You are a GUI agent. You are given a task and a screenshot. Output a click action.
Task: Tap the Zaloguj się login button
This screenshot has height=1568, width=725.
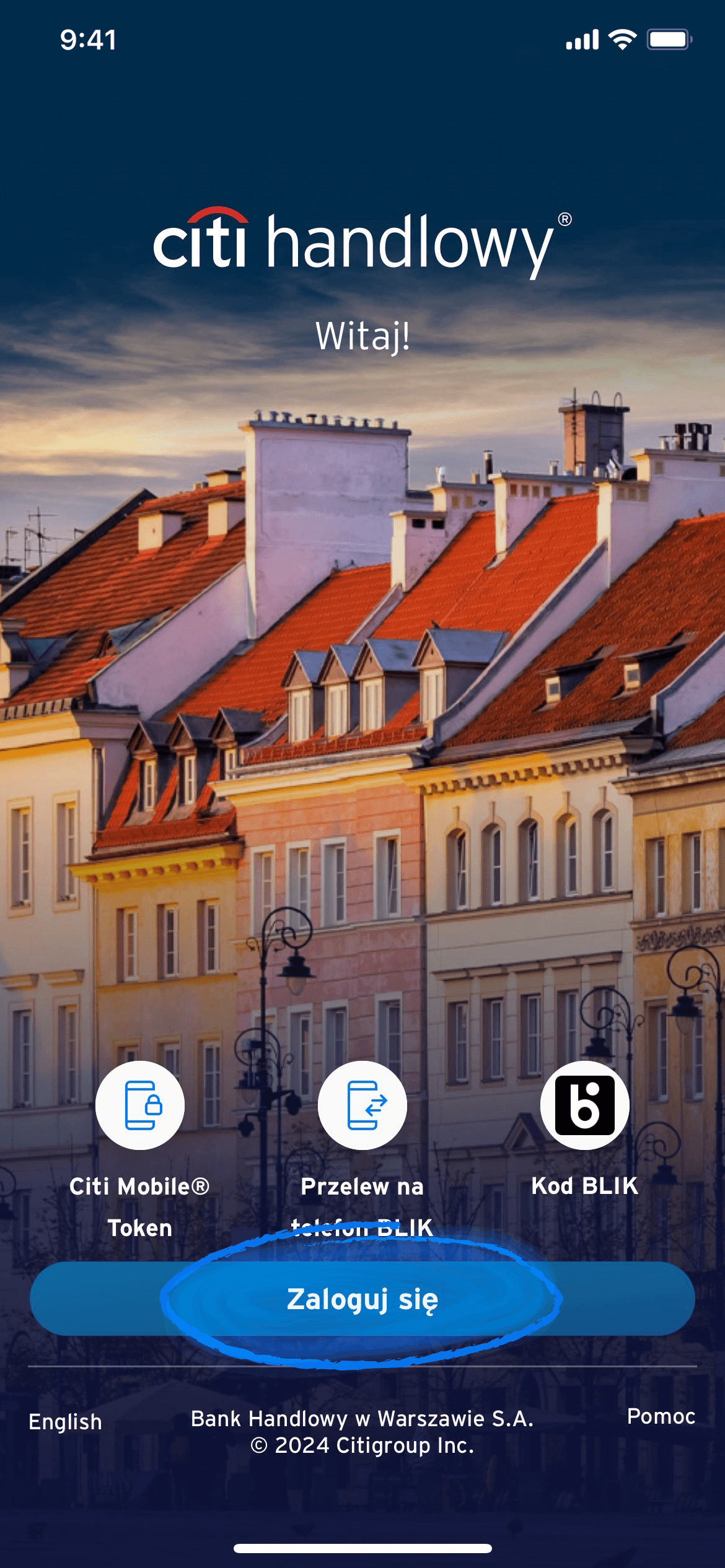(x=362, y=1299)
